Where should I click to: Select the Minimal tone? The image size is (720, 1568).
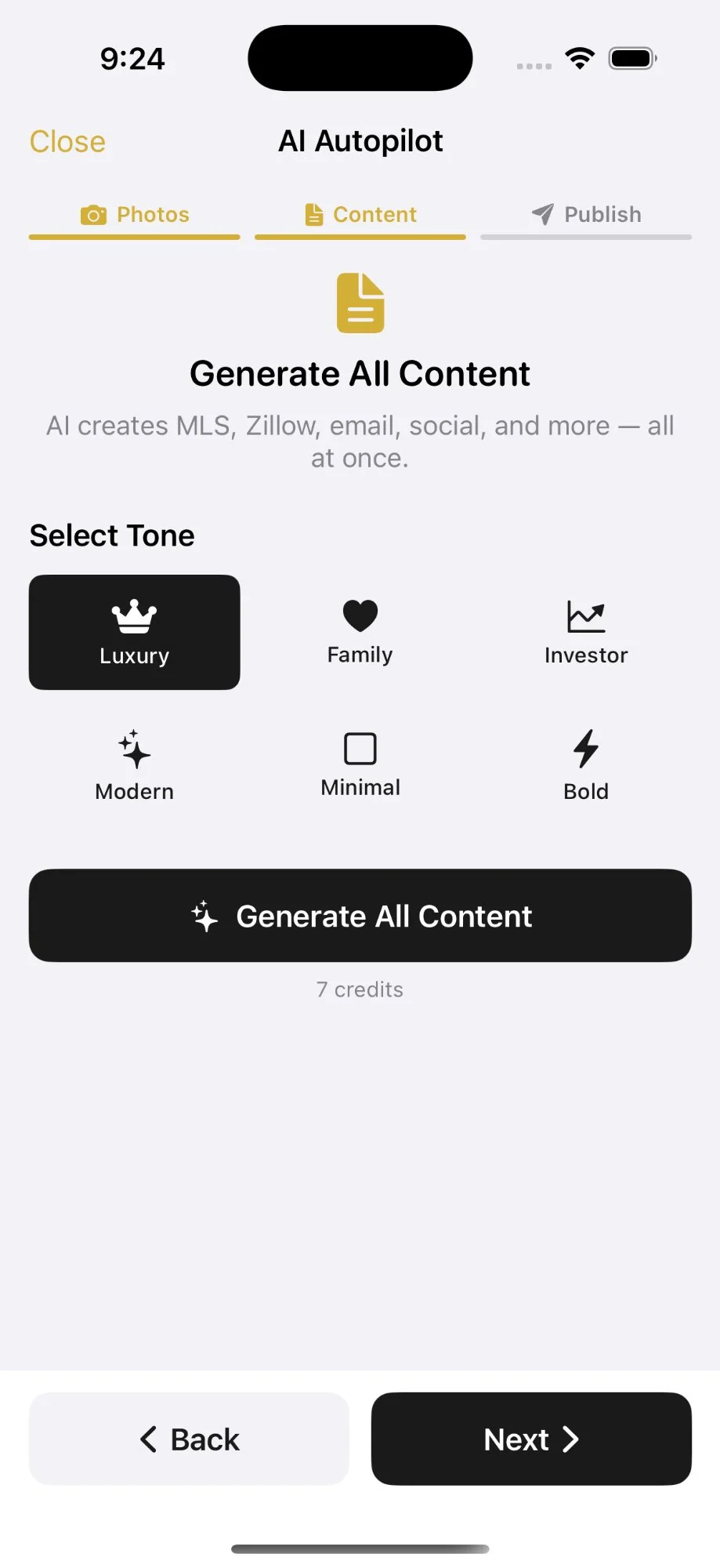(360, 764)
